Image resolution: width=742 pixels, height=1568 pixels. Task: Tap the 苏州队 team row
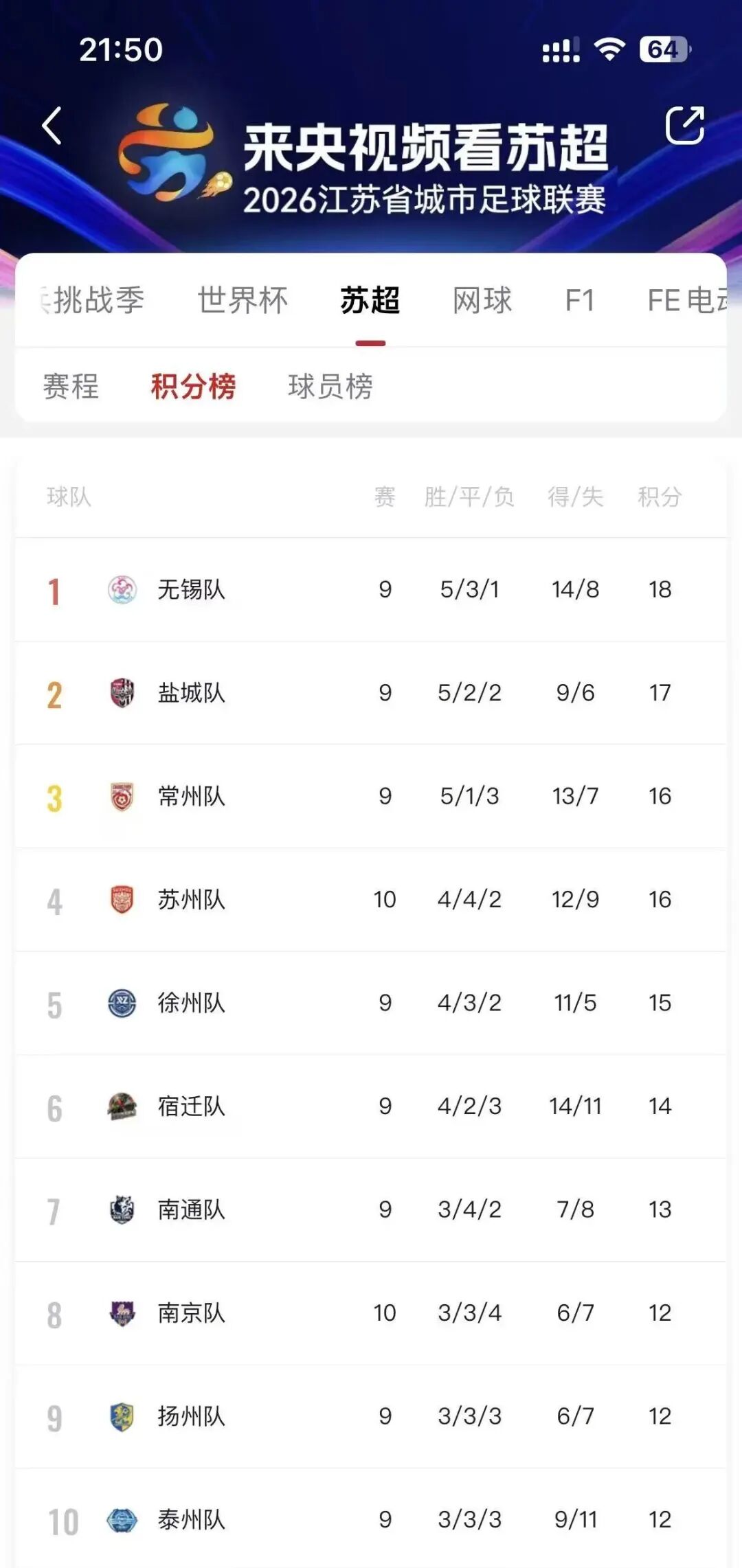pyautogui.click(x=371, y=900)
